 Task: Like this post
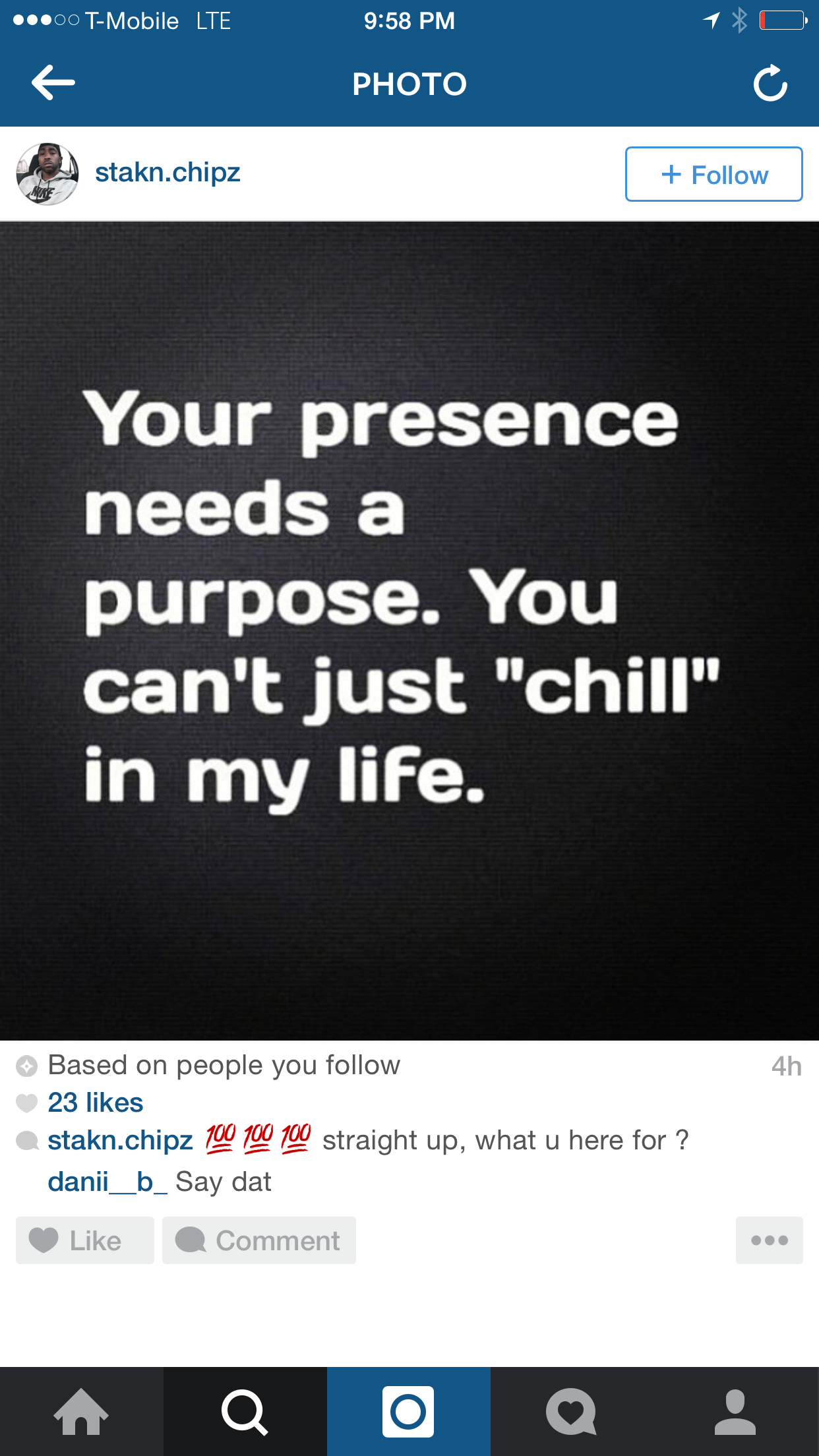click(x=85, y=1240)
